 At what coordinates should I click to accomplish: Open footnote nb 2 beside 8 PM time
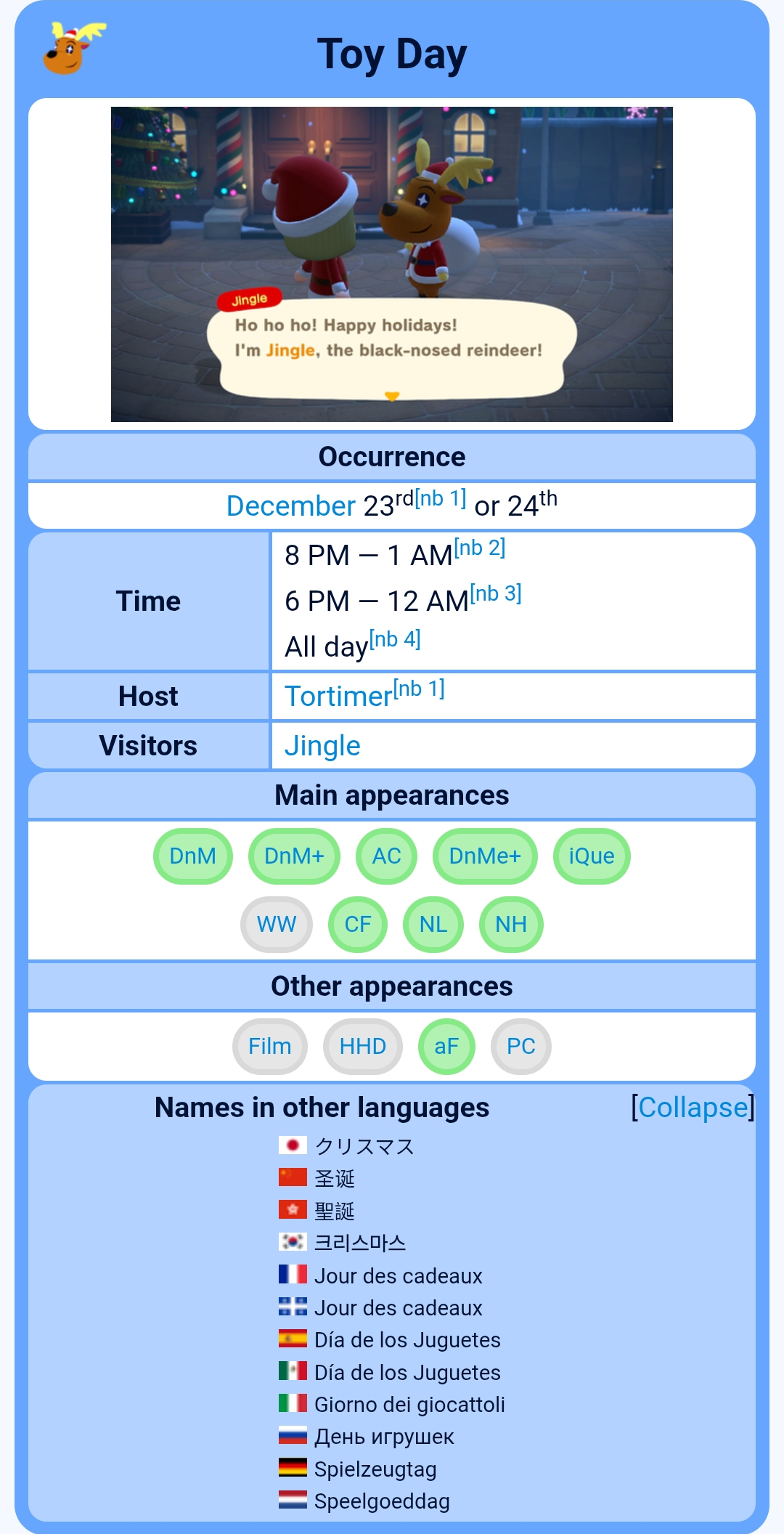(480, 548)
